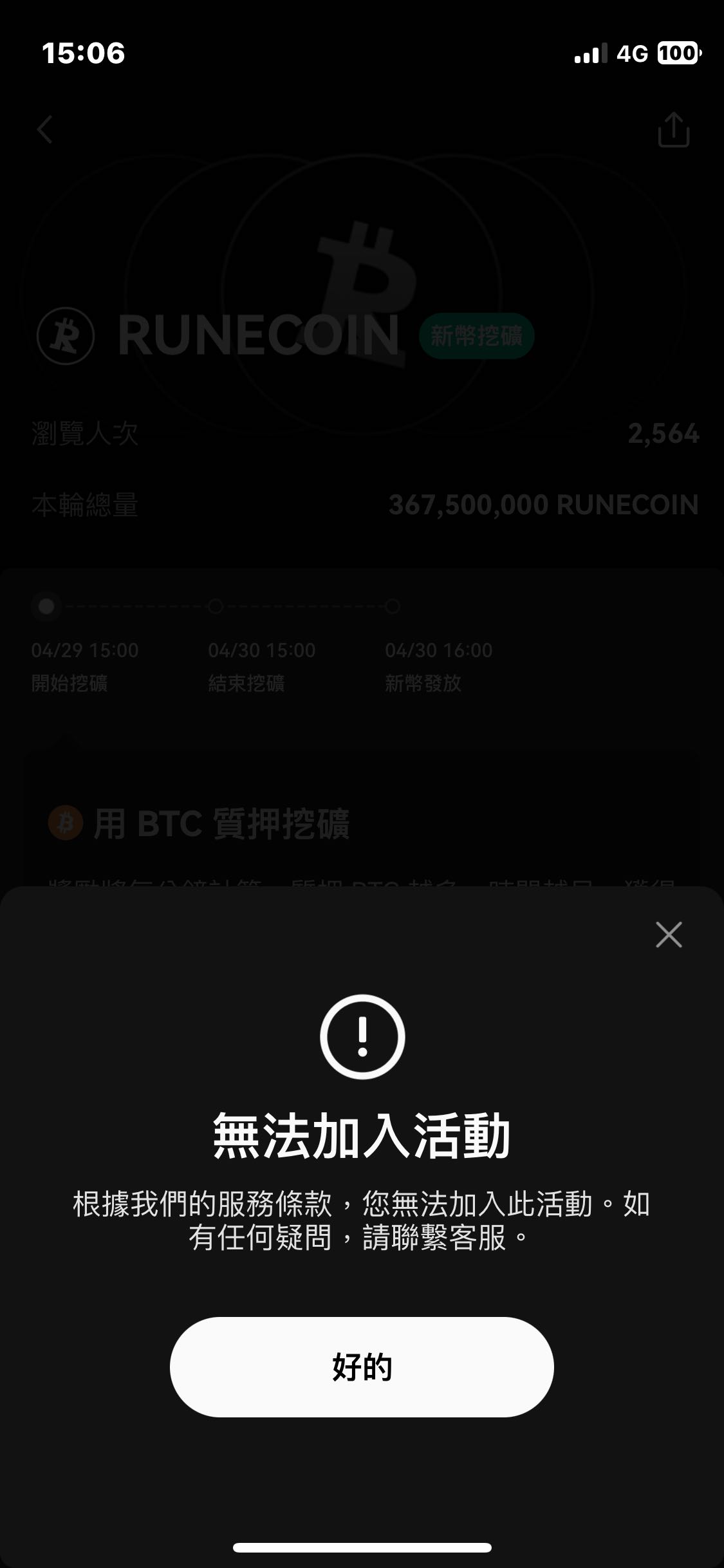Dismiss the 無法加入活動 dialog with X

point(669,935)
